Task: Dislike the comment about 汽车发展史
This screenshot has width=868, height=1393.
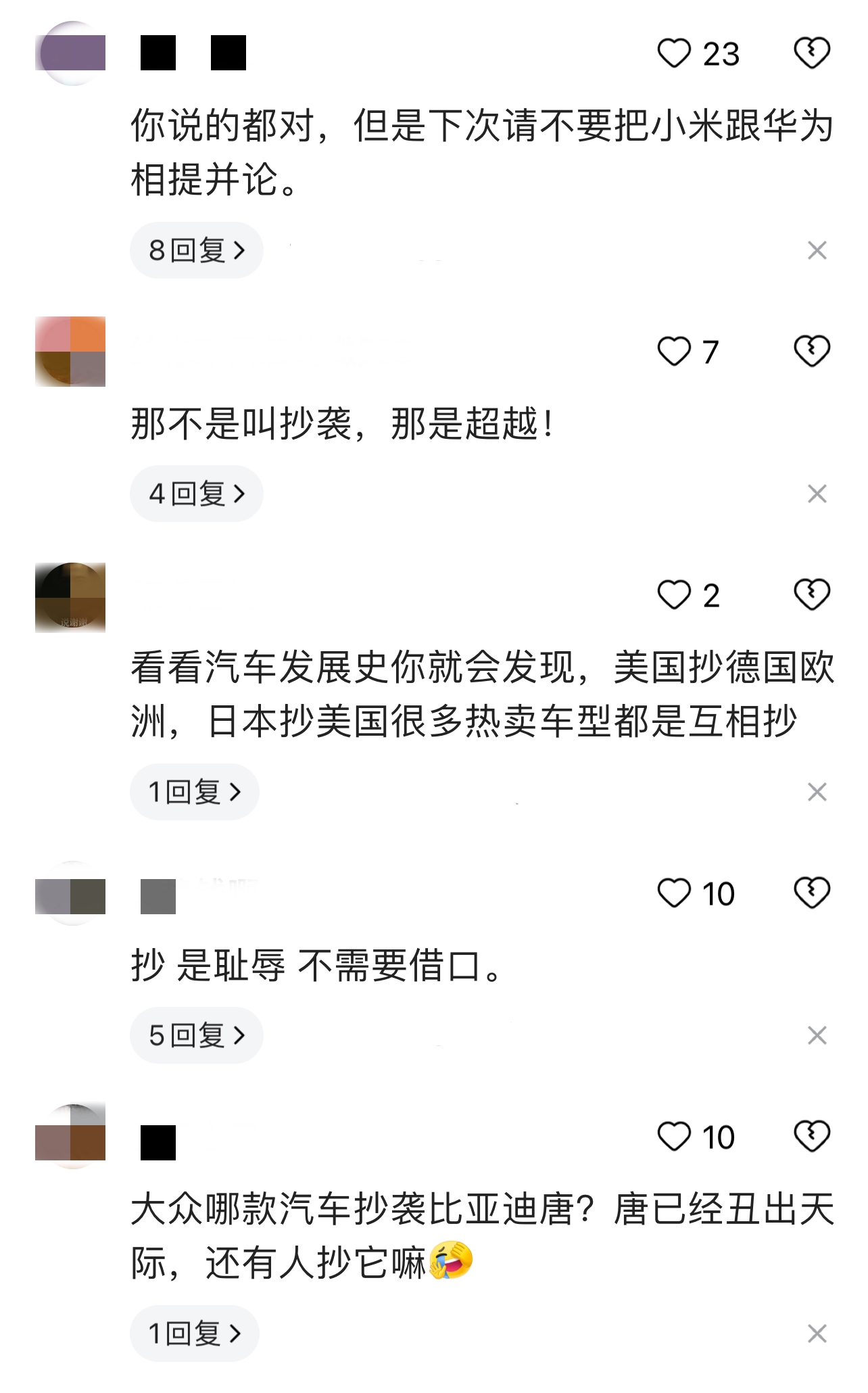Action: 811,594
